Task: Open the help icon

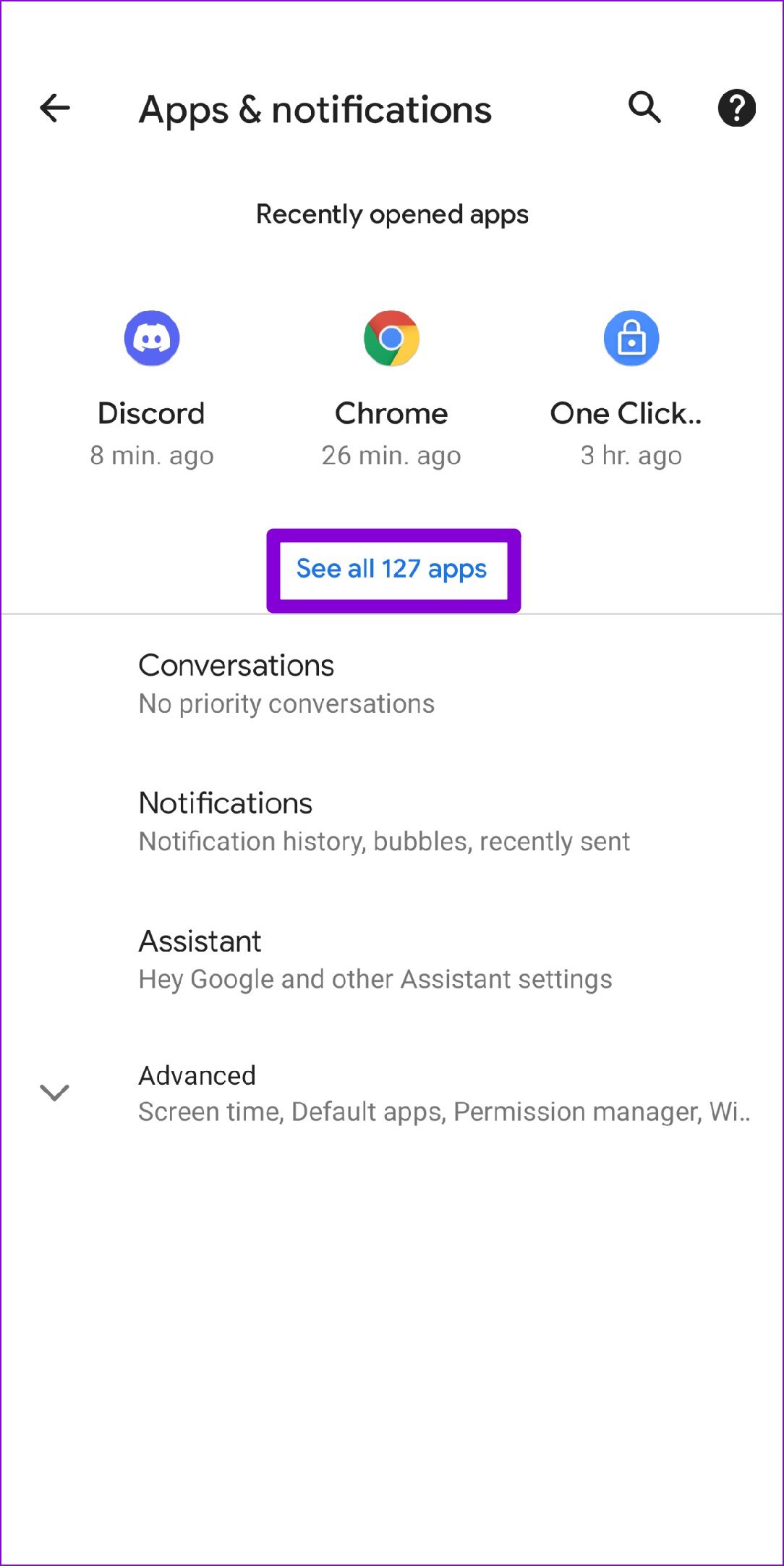Action: click(736, 109)
